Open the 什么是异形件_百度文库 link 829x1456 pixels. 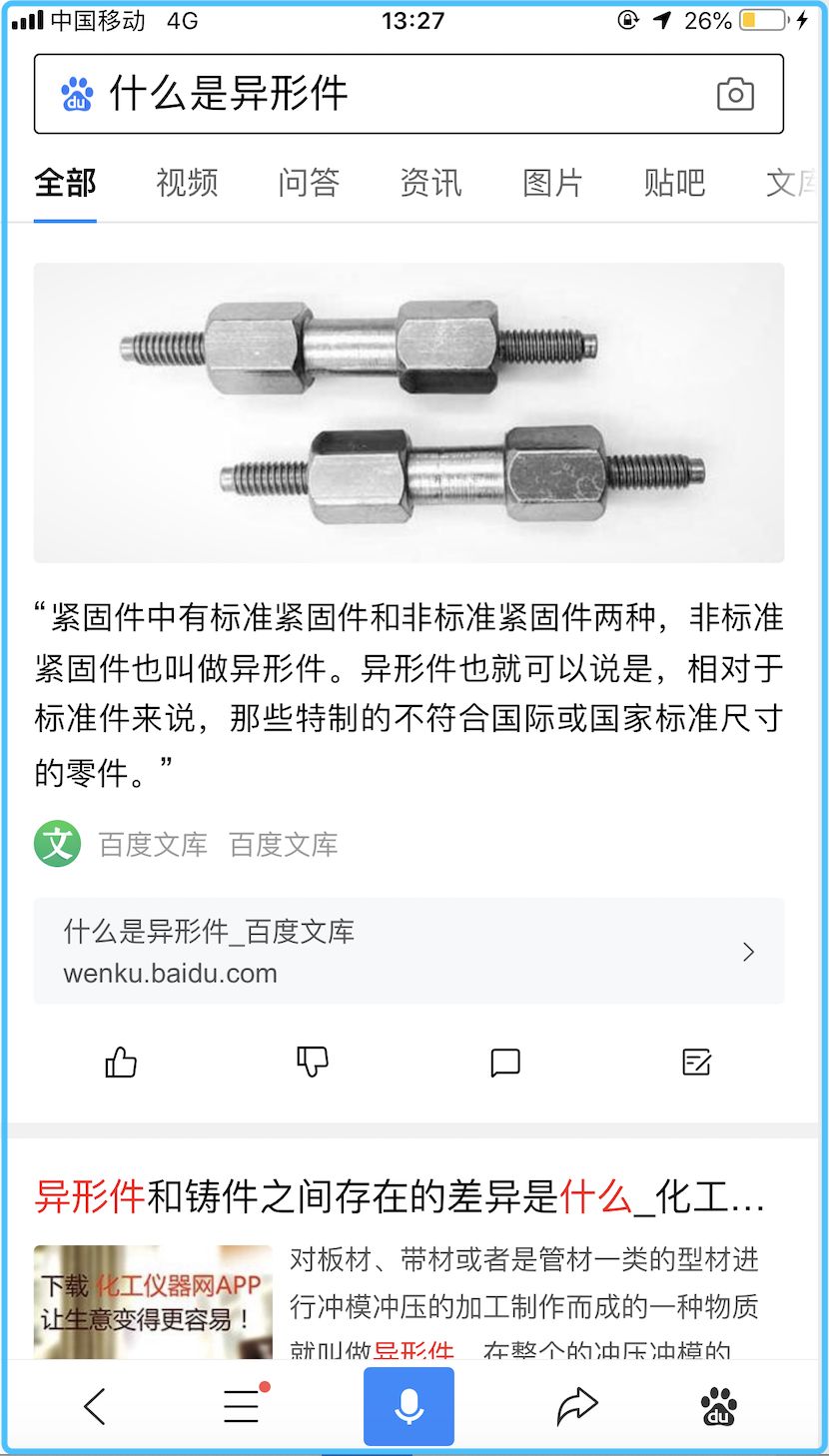point(210,930)
